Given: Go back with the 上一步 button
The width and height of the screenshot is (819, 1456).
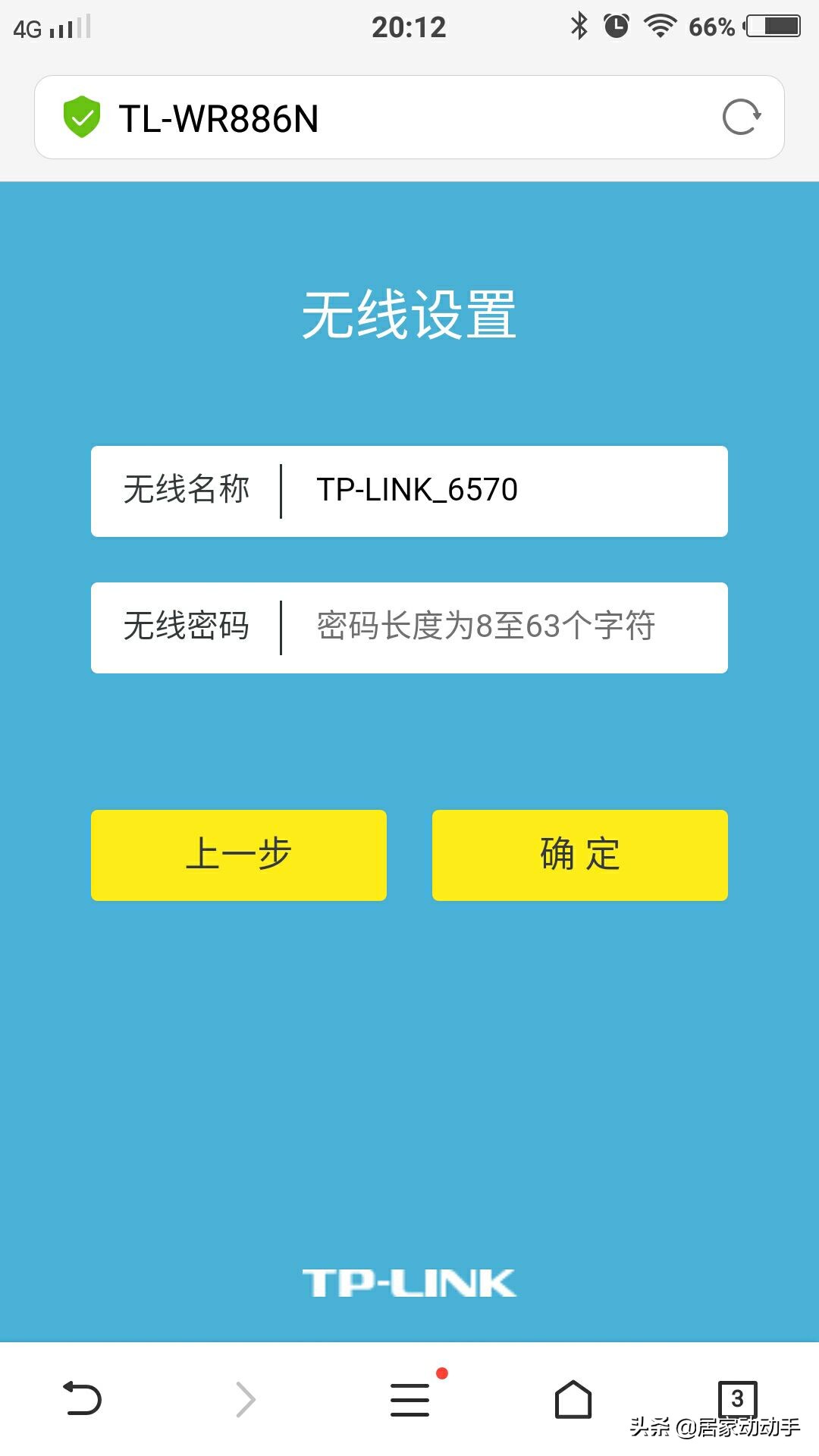Looking at the screenshot, I should pyautogui.click(x=239, y=855).
